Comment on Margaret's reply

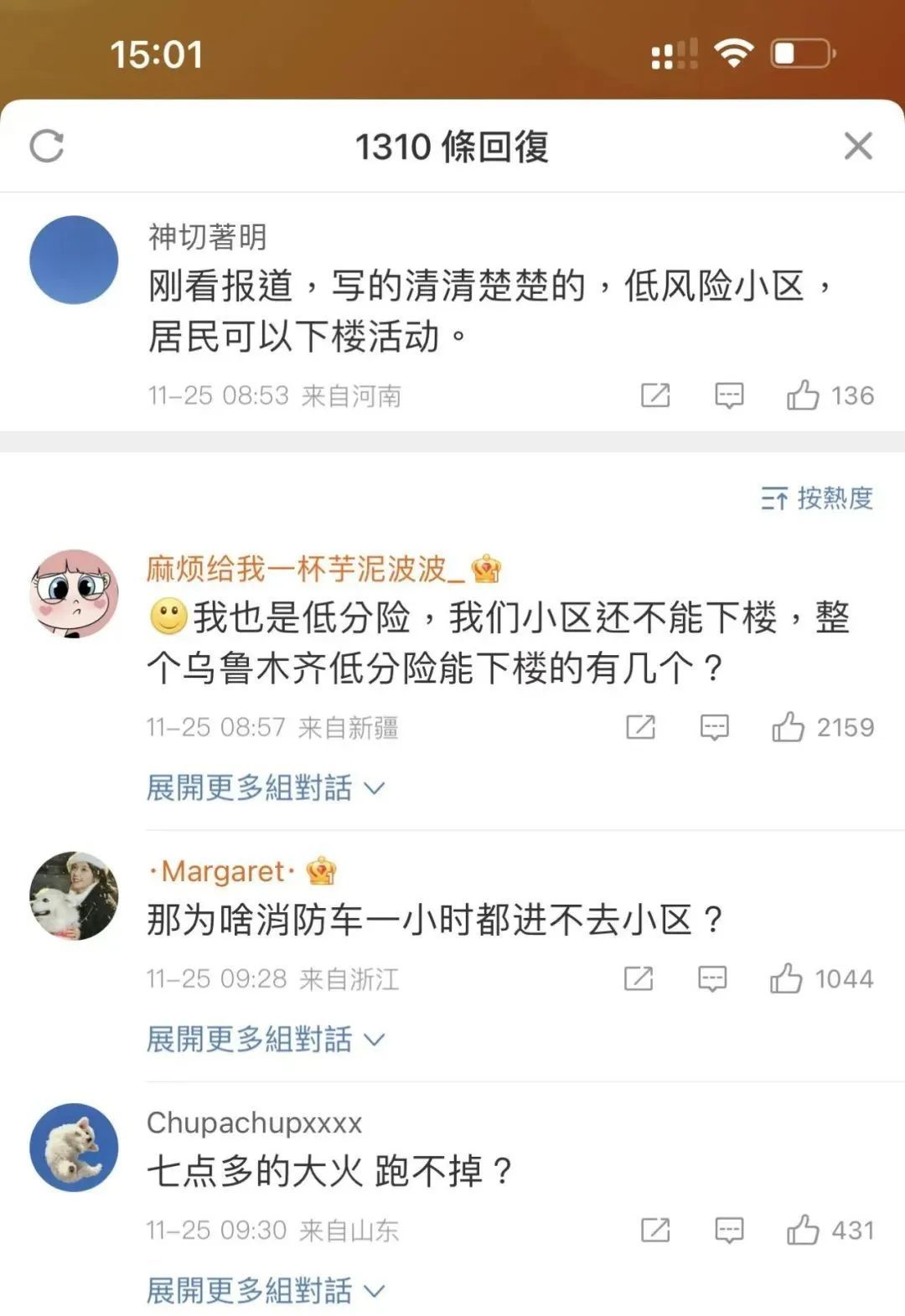[x=713, y=978]
